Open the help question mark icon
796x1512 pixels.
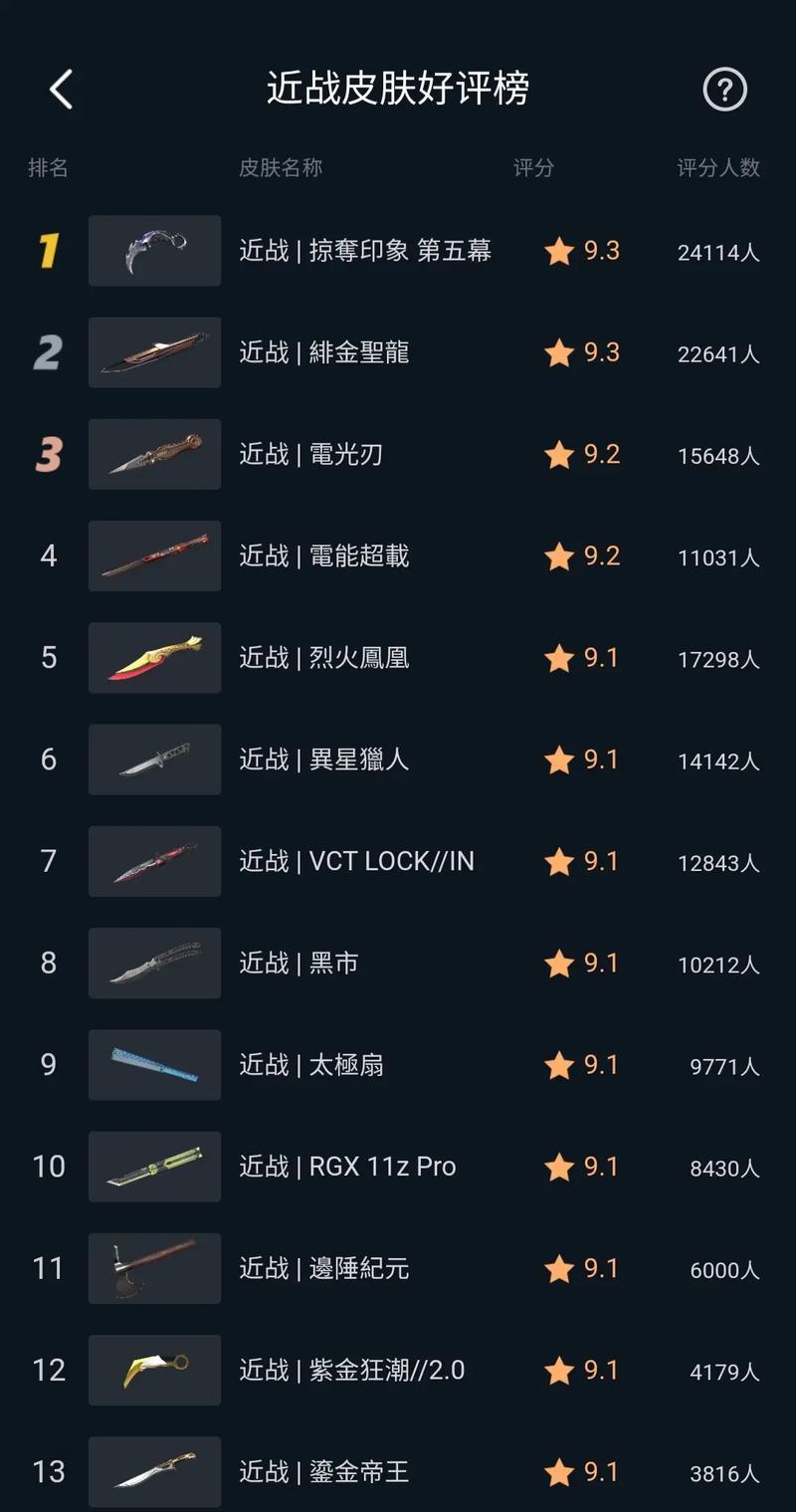pyautogui.click(x=724, y=91)
